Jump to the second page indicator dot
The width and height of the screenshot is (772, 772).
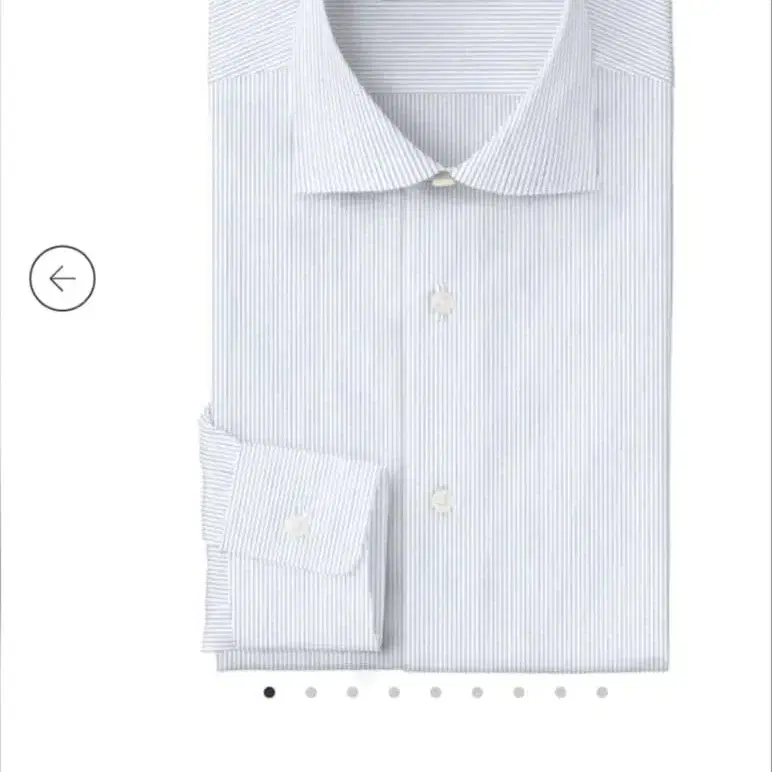click(311, 692)
